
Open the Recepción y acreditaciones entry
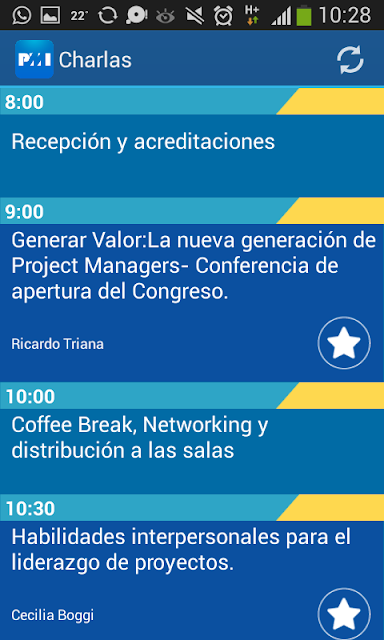click(192, 156)
